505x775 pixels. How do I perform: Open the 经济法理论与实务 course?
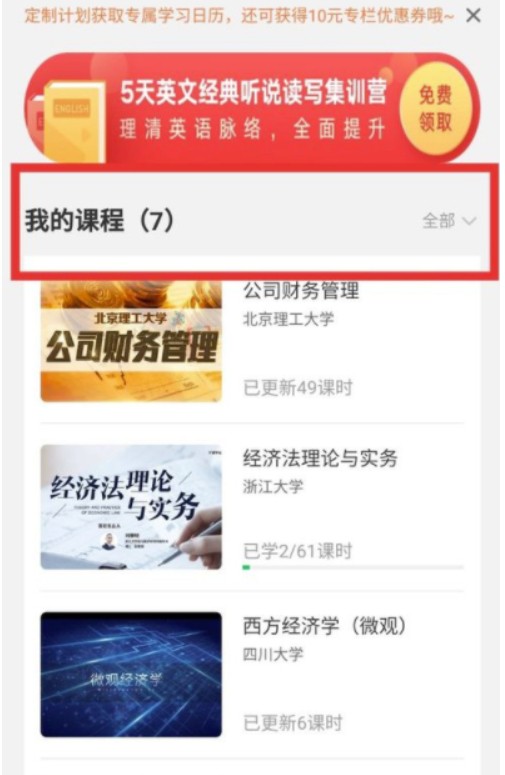[252, 507]
